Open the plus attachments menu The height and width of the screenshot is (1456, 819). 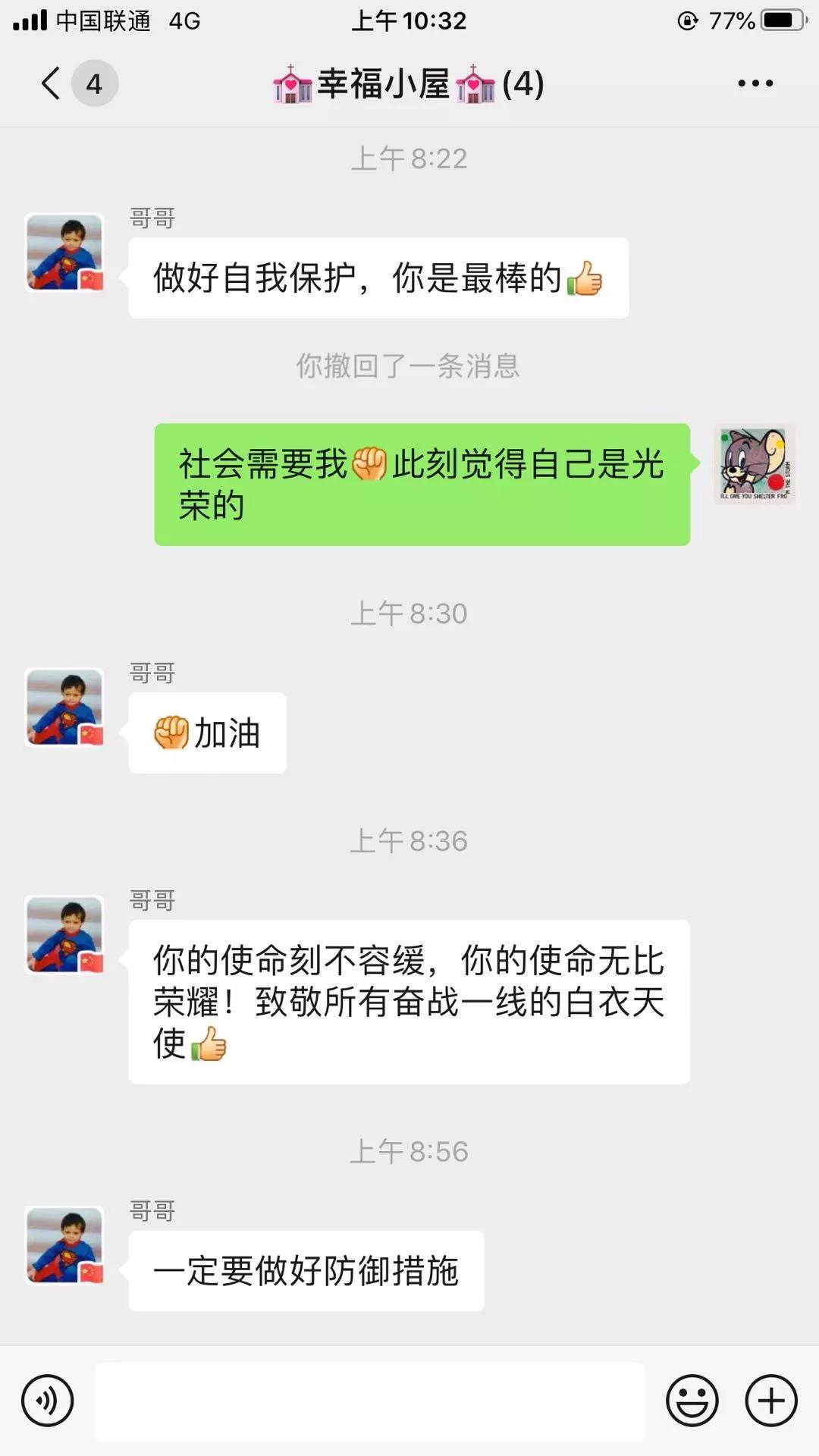(771, 1401)
